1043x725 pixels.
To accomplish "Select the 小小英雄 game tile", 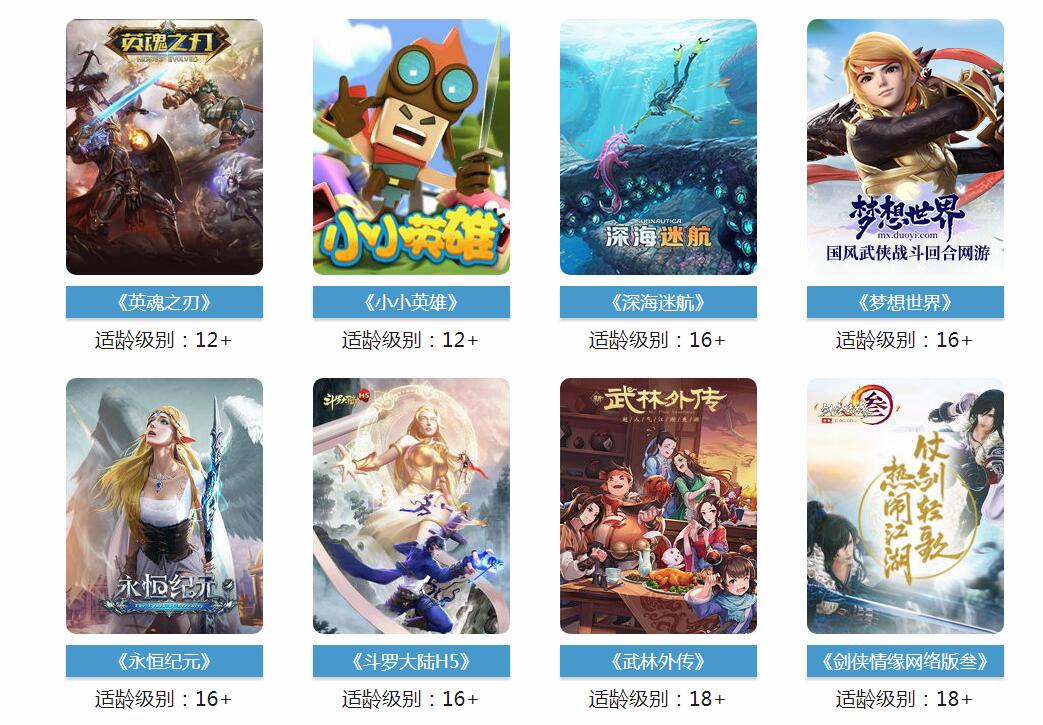I will point(411,147).
